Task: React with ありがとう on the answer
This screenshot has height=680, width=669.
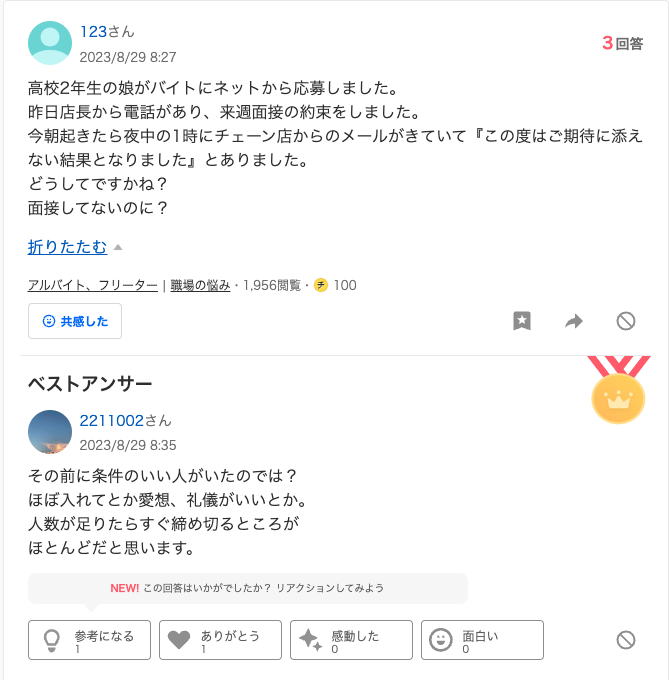Action: (219, 640)
